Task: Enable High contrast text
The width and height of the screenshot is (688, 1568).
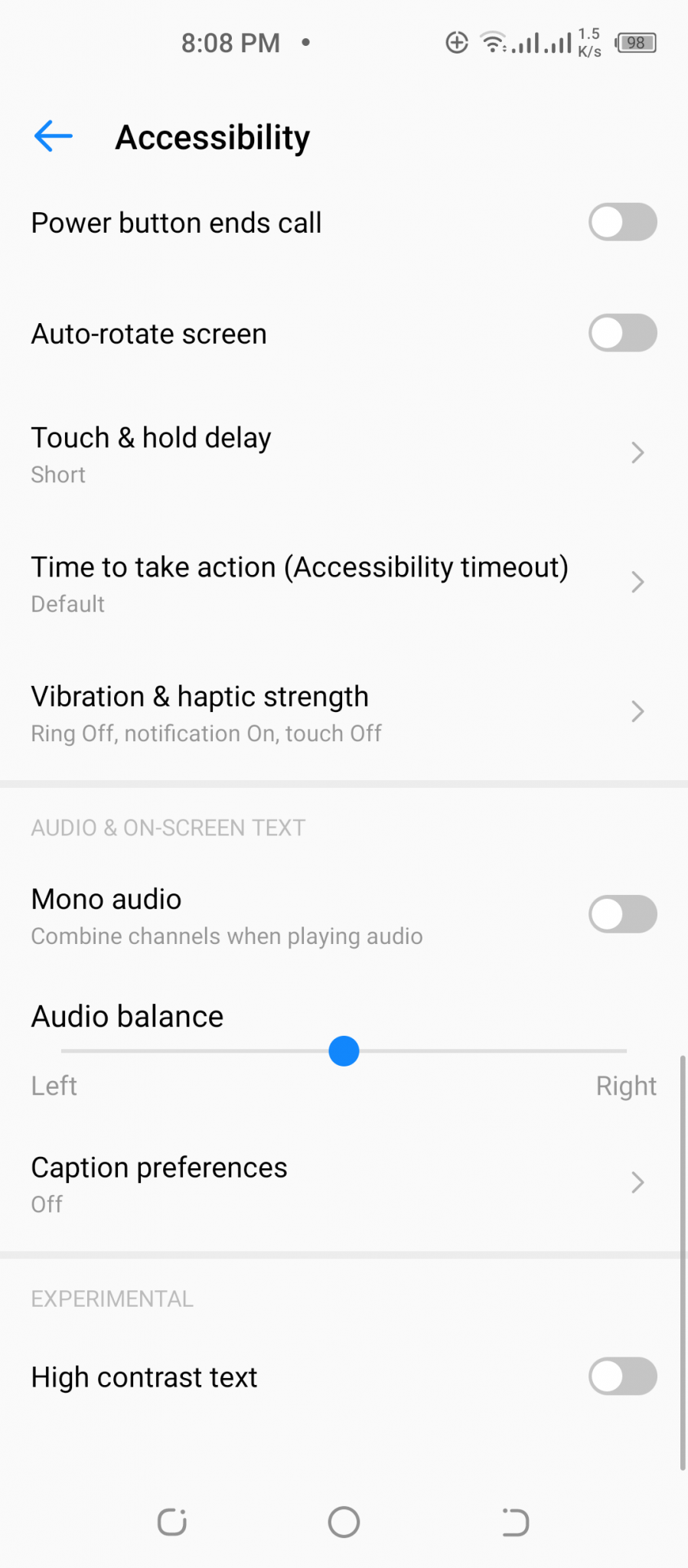Action: (x=622, y=1377)
